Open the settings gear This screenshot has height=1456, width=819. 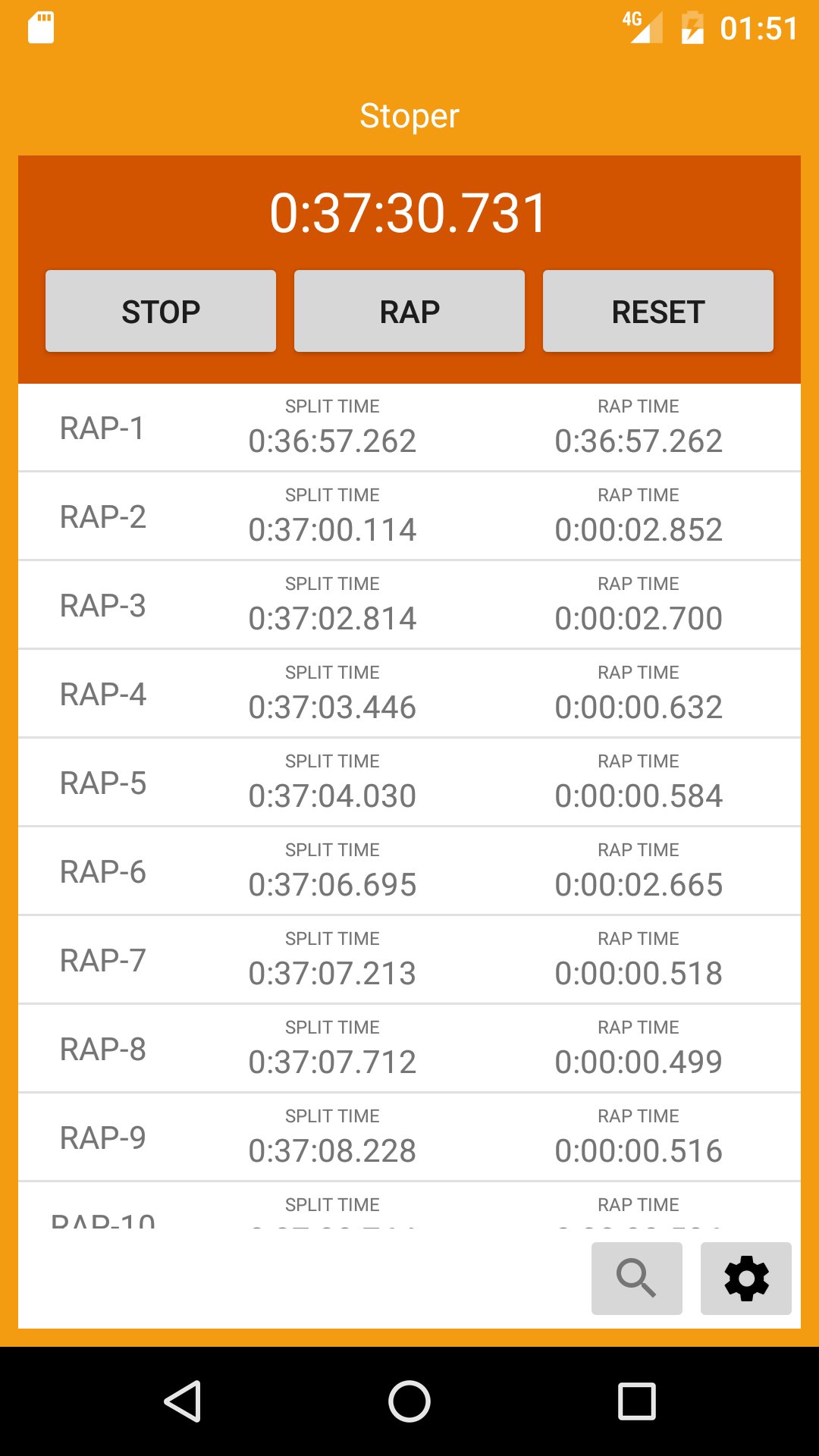click(746, 1279)
